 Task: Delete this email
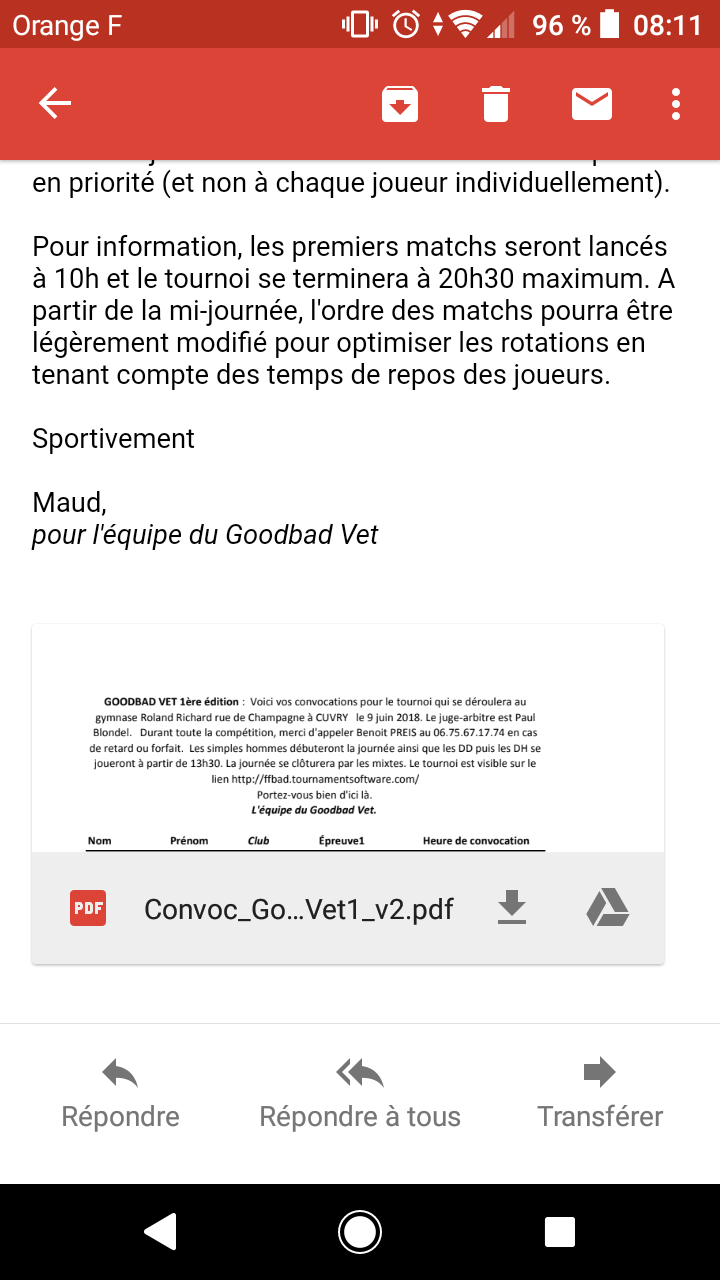pyautogui.click(x=497, y=103)
